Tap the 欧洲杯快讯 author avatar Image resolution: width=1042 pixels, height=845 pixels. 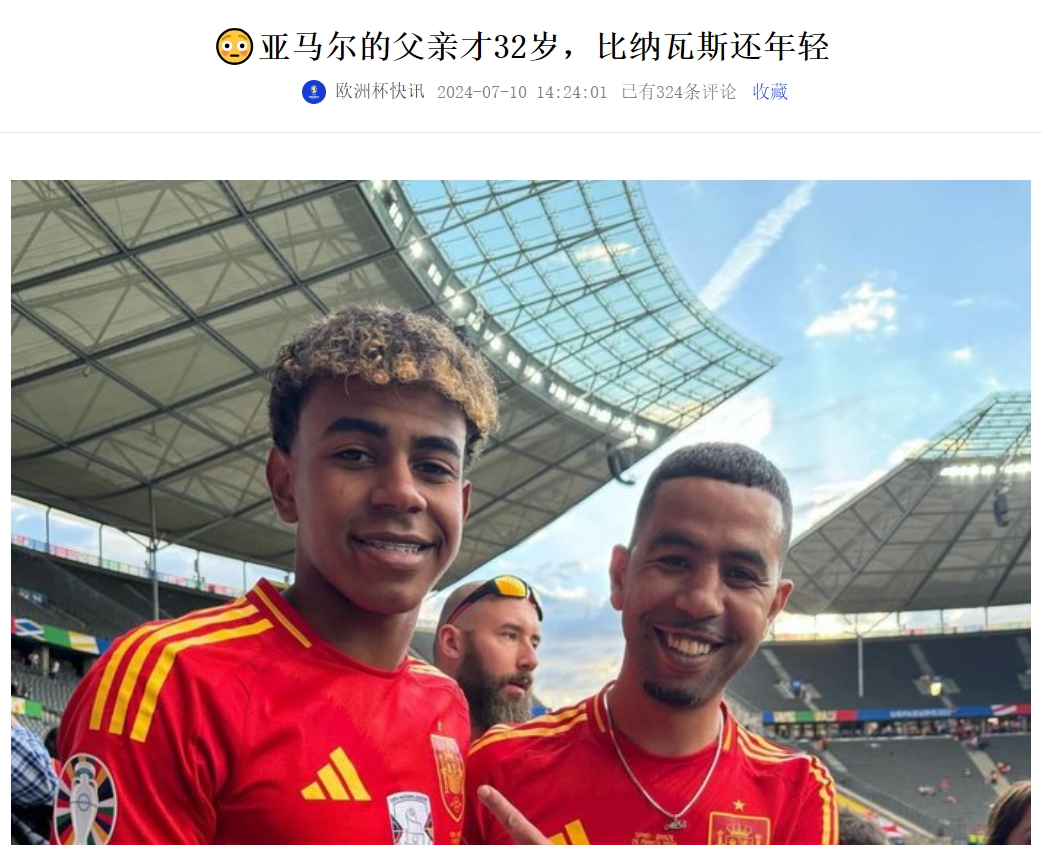pos(314,92)
